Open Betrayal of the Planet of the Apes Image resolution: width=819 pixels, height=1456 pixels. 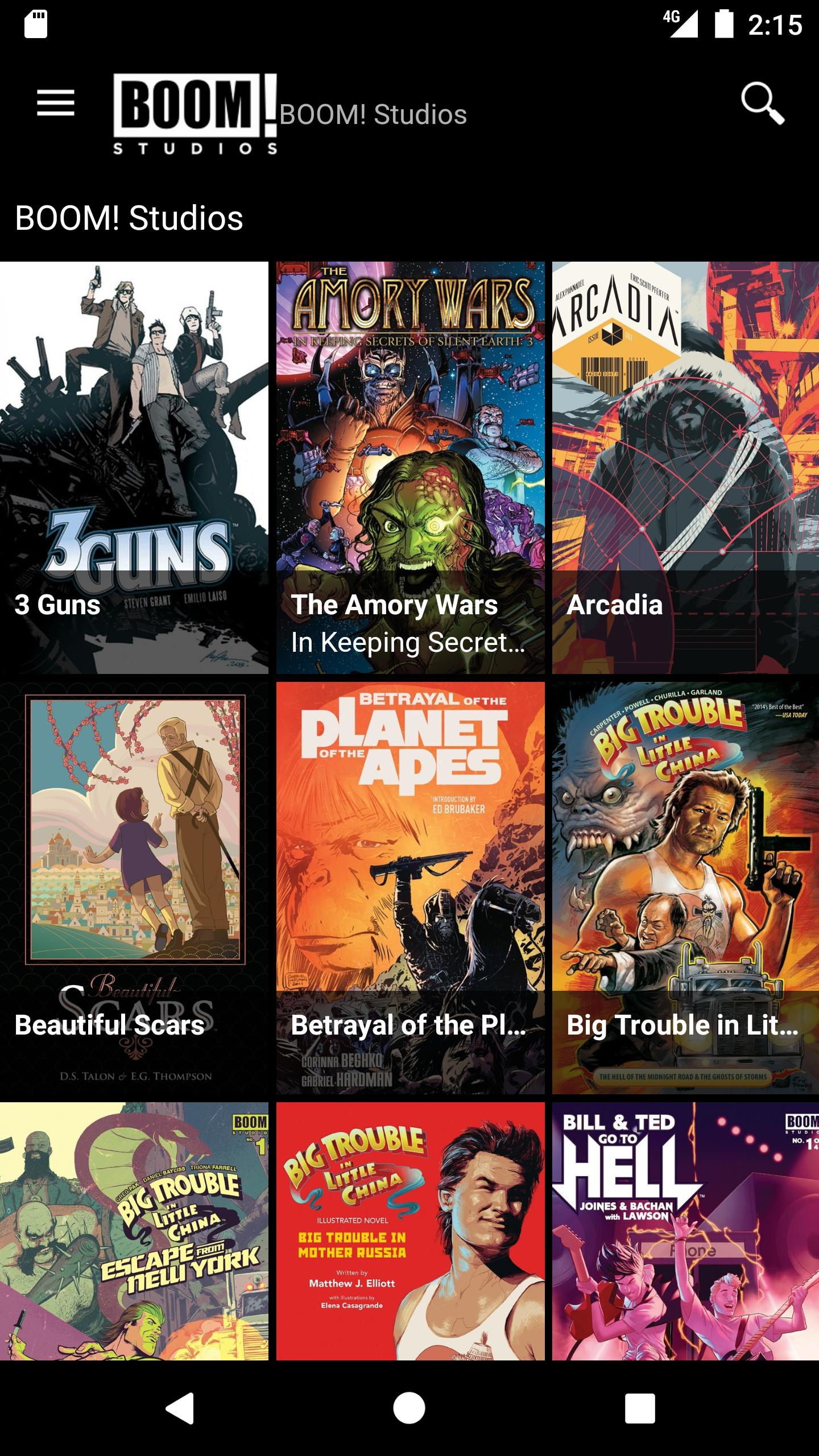click(410, 888)
